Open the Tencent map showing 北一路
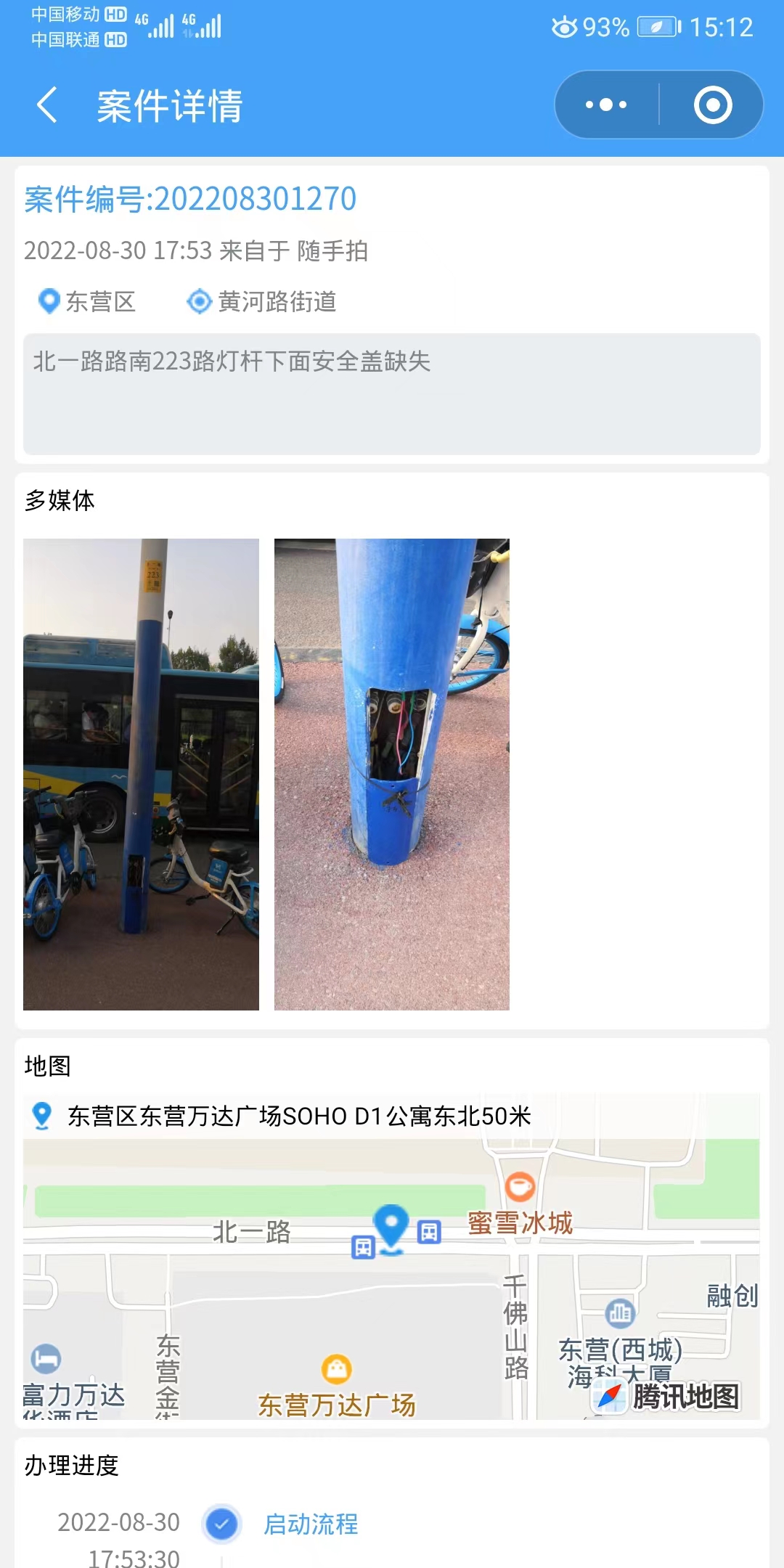Screen dimensions: 784x1568 (x=391, y=1278)
